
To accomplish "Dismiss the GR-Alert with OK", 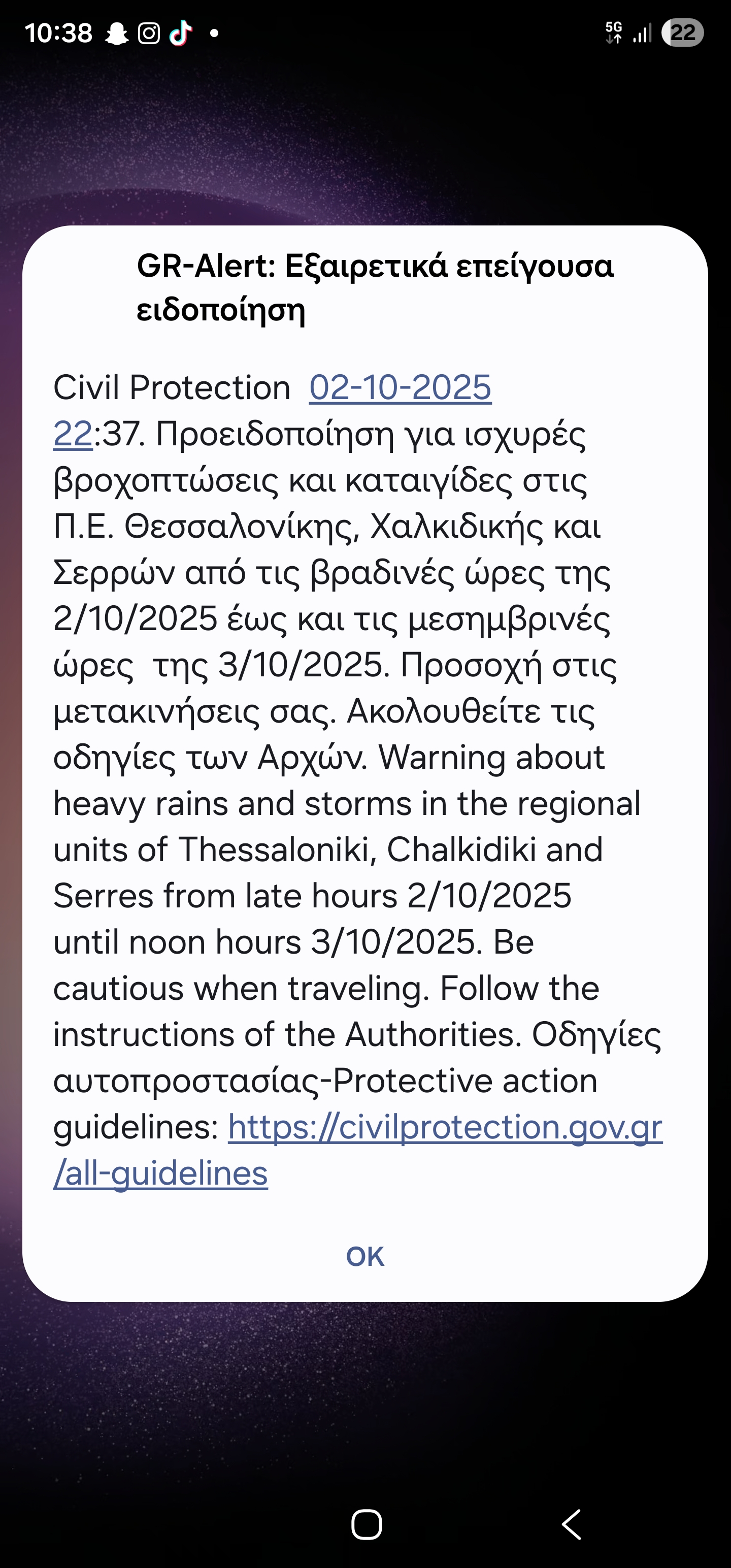I will 364,1256.
